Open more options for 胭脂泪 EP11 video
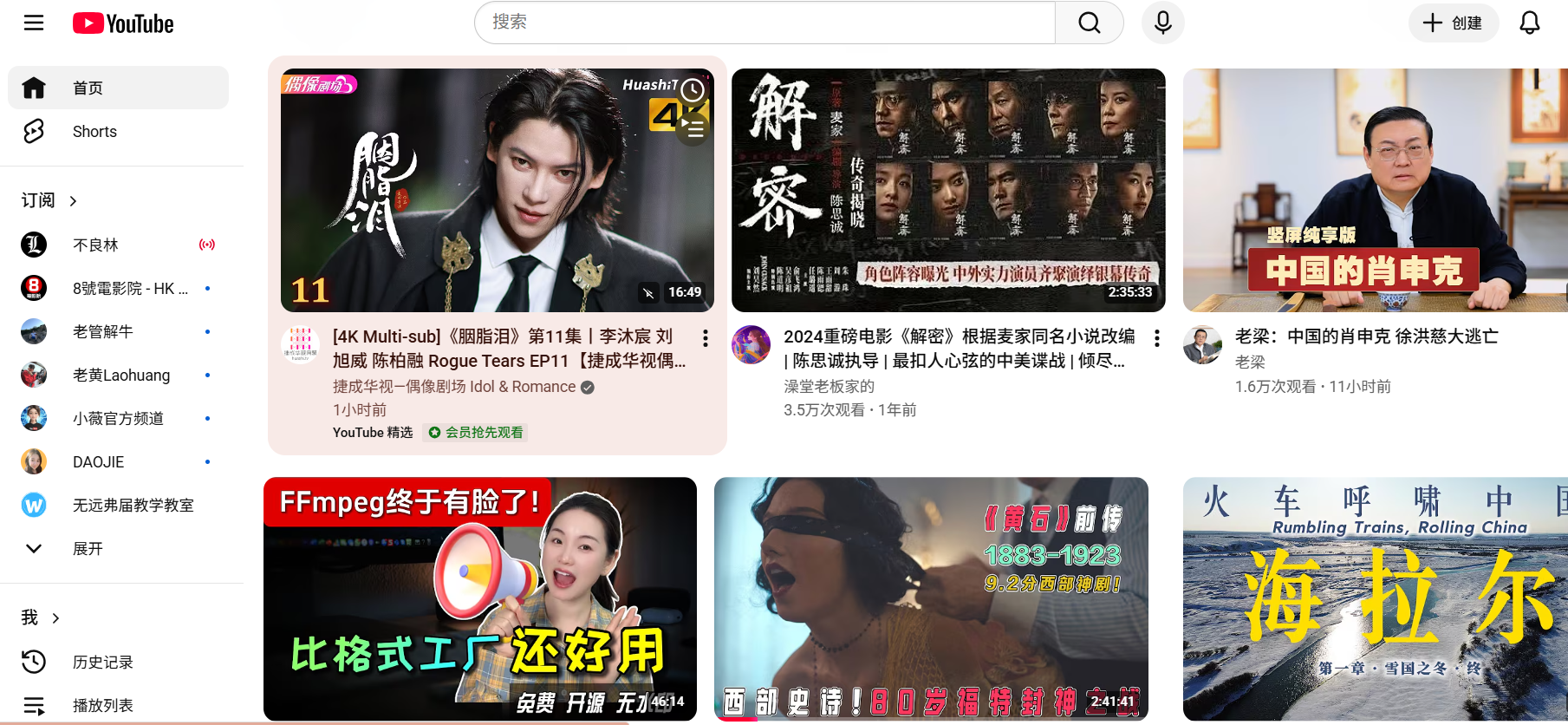This screenshot has width=1568, height=725. click(x=706, y=338)
